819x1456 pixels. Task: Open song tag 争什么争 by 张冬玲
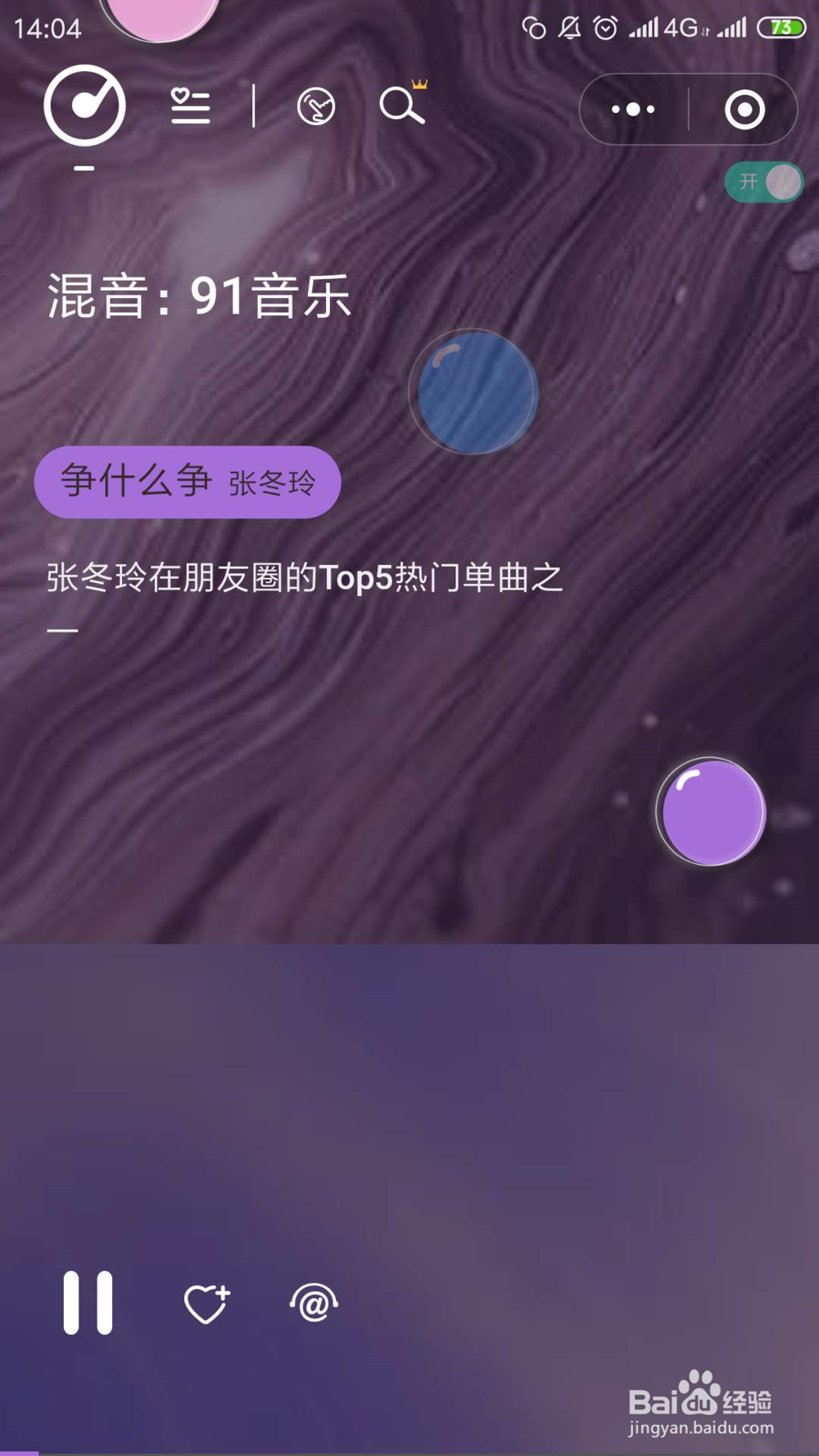click(x=188, y=482)
